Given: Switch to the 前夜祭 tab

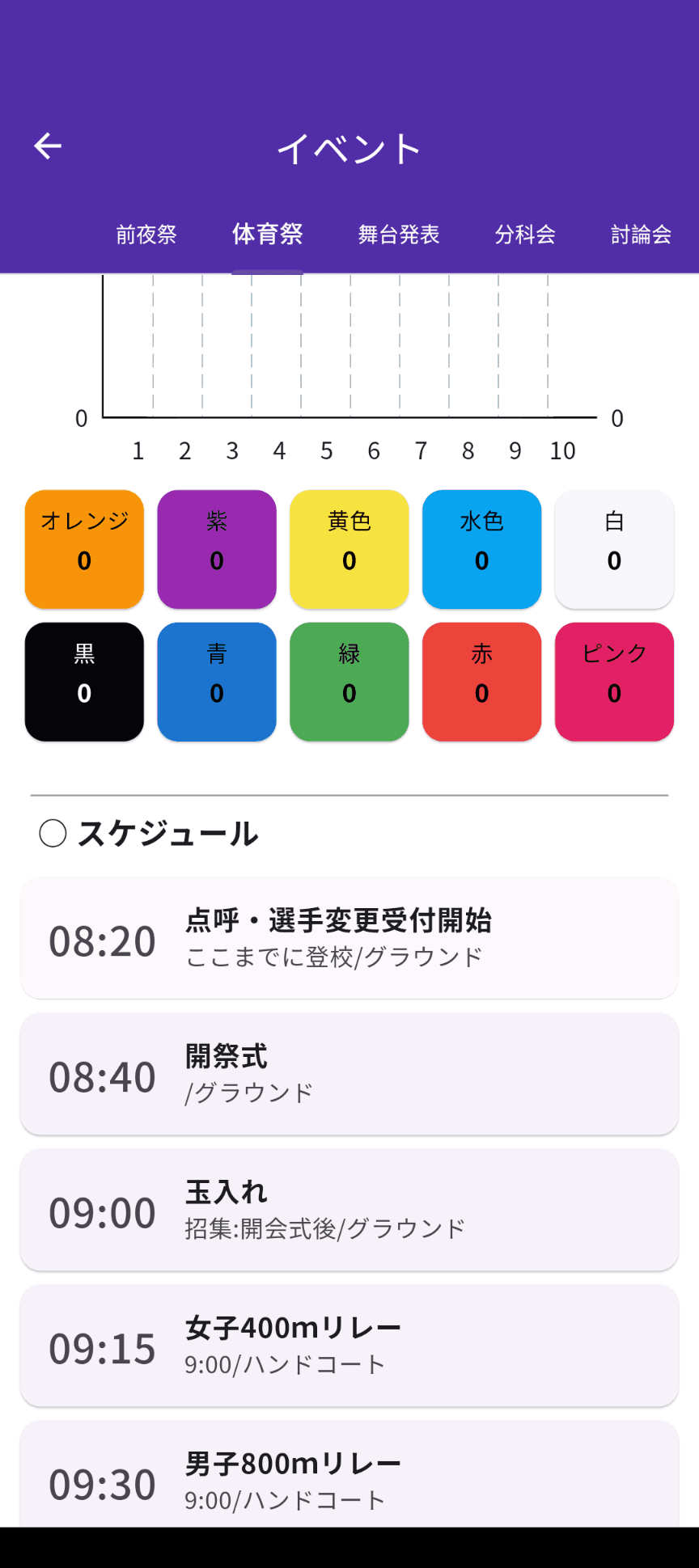Looking at the screenshot, I should pos(146,234).
